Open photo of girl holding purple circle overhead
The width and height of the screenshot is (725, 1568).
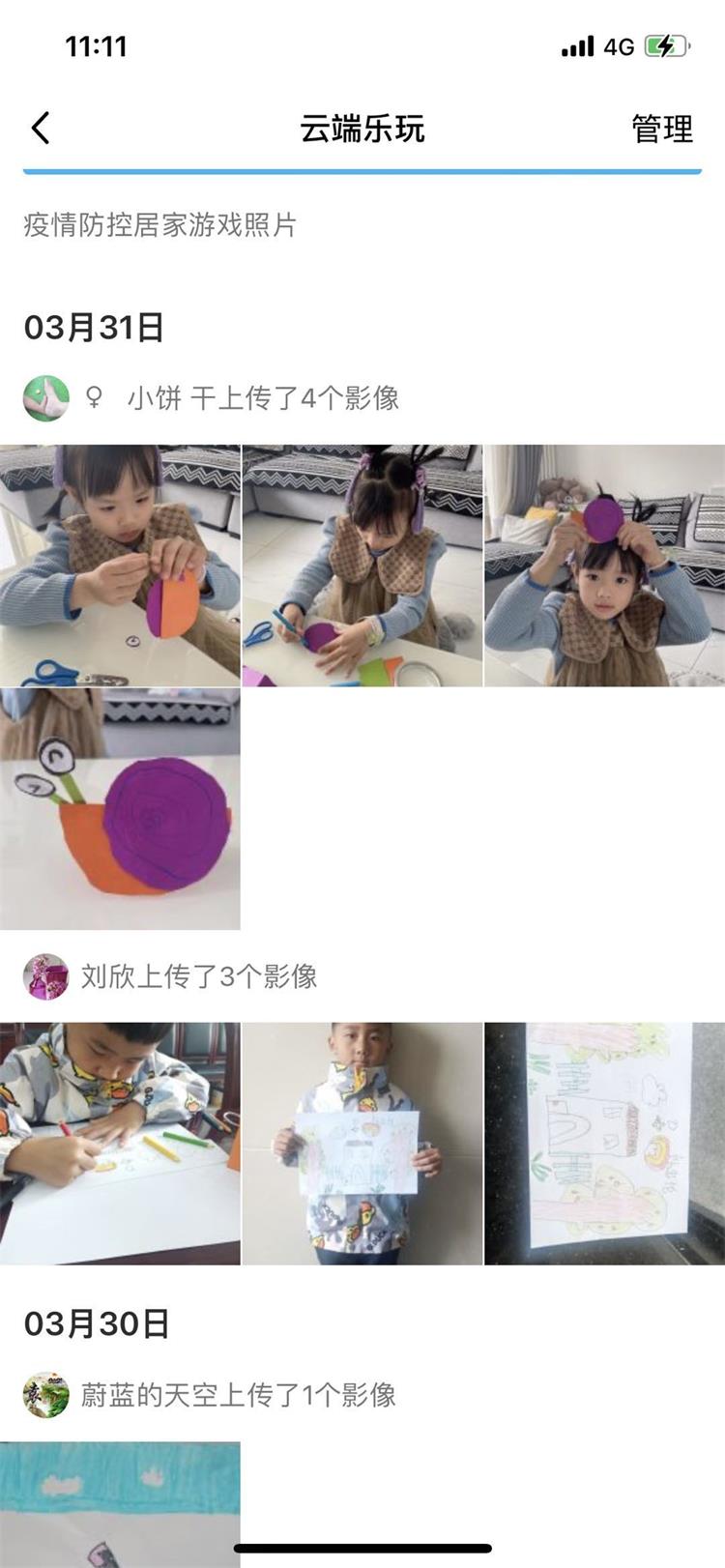(x=604, y=566)
